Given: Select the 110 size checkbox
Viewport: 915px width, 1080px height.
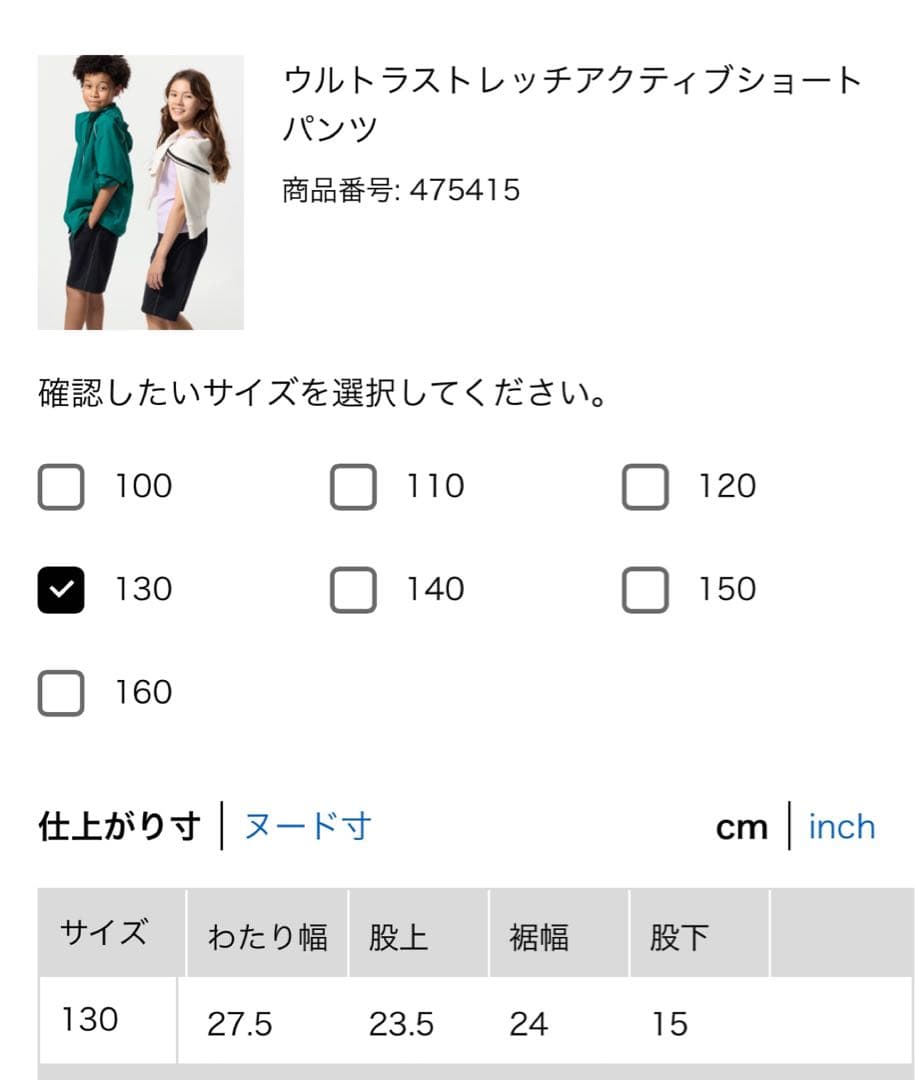Looking at the screenshot, I should coord(353,487).
